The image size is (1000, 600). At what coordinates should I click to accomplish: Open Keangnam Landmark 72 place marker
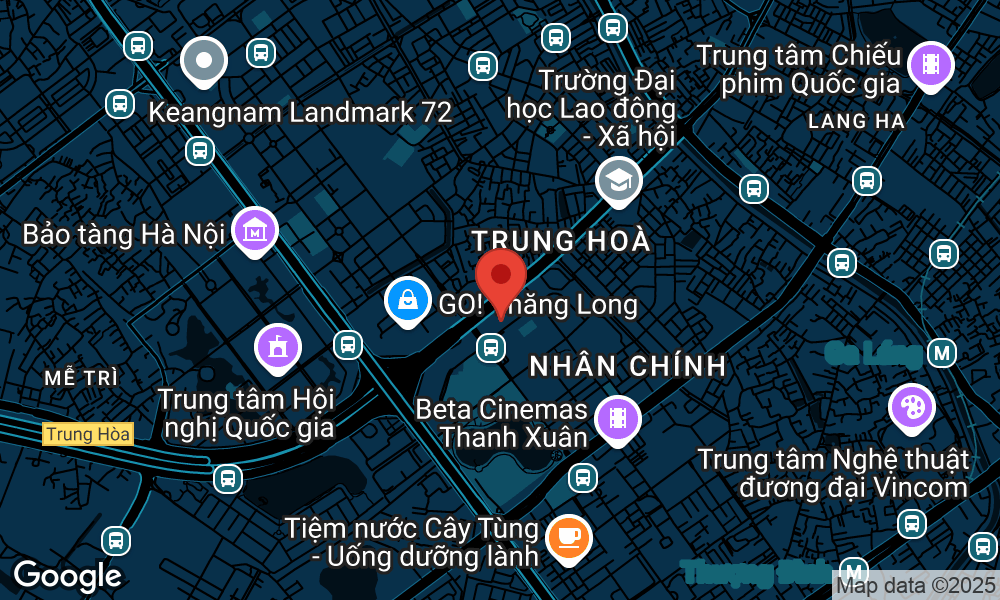[x=204, y=60]
